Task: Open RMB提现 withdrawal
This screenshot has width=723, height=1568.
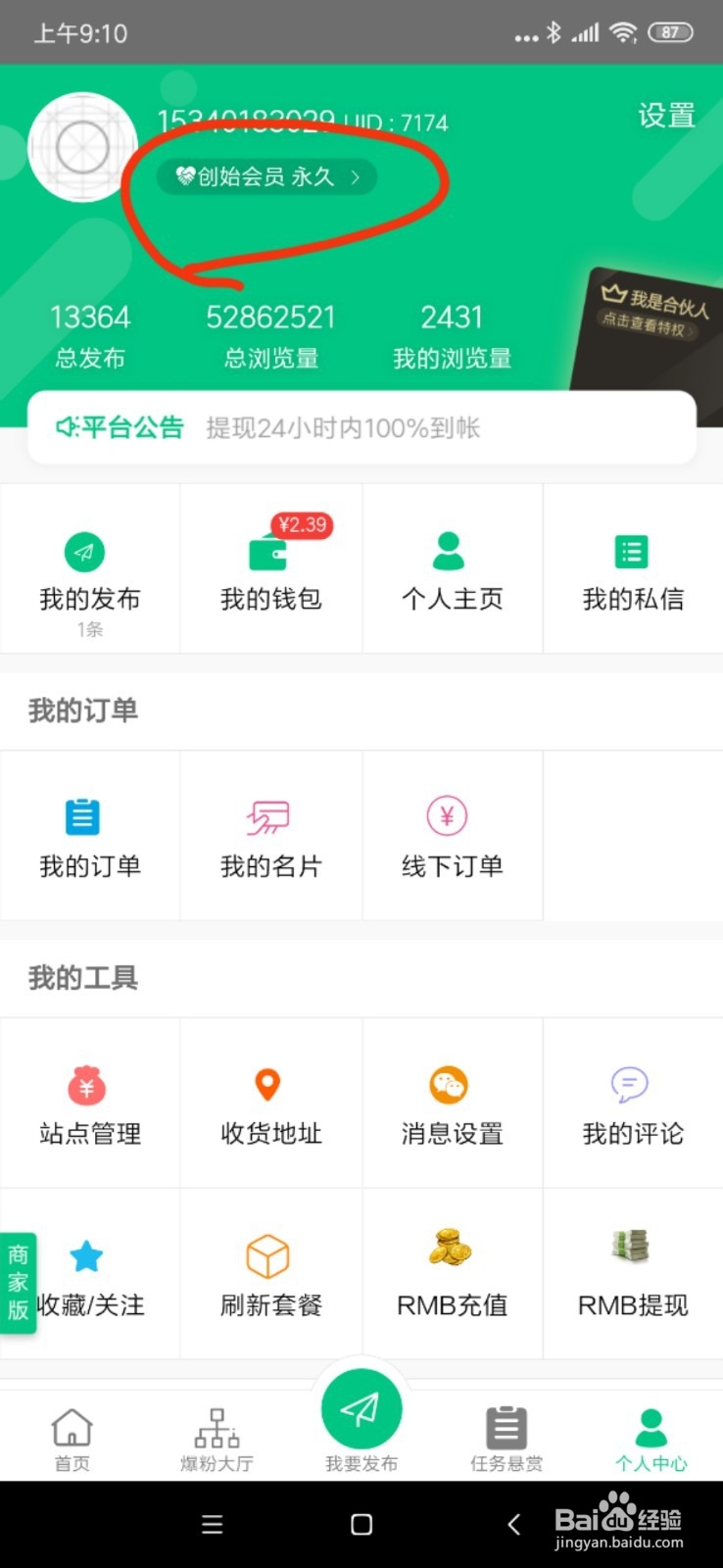Action: tap(632, 1274)
